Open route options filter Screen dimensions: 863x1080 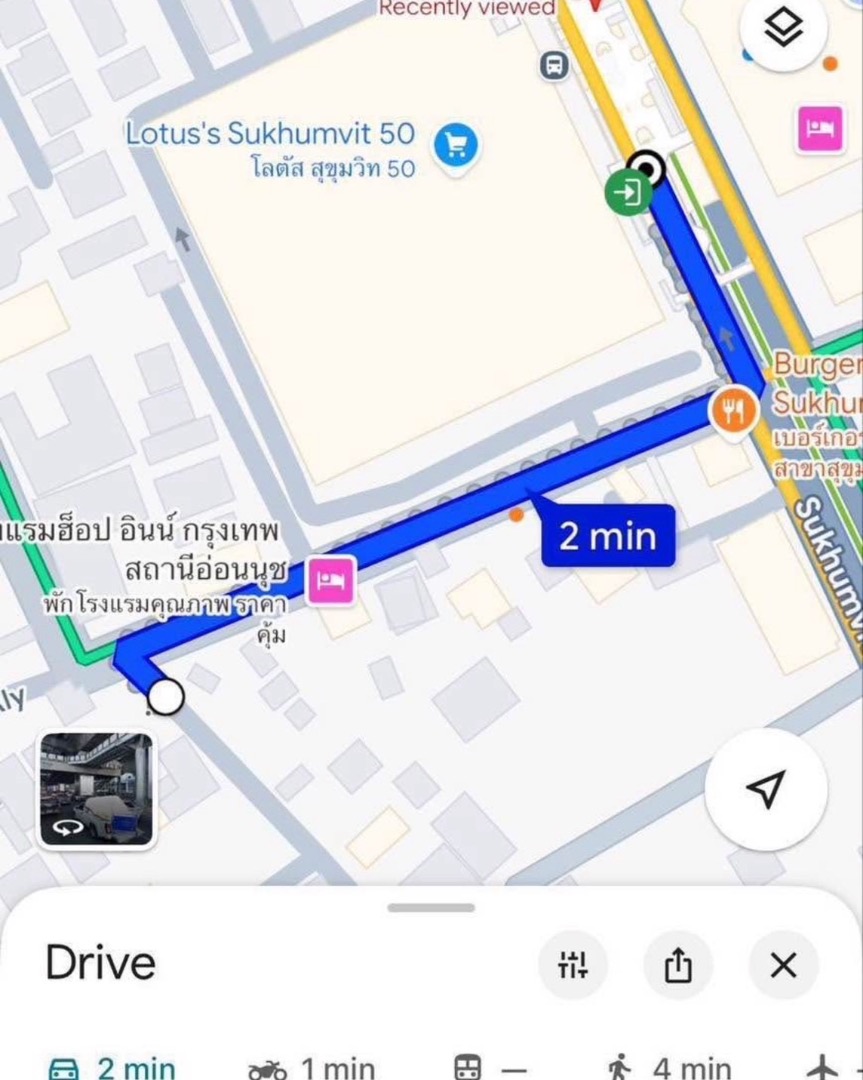[x=572, y=965]
